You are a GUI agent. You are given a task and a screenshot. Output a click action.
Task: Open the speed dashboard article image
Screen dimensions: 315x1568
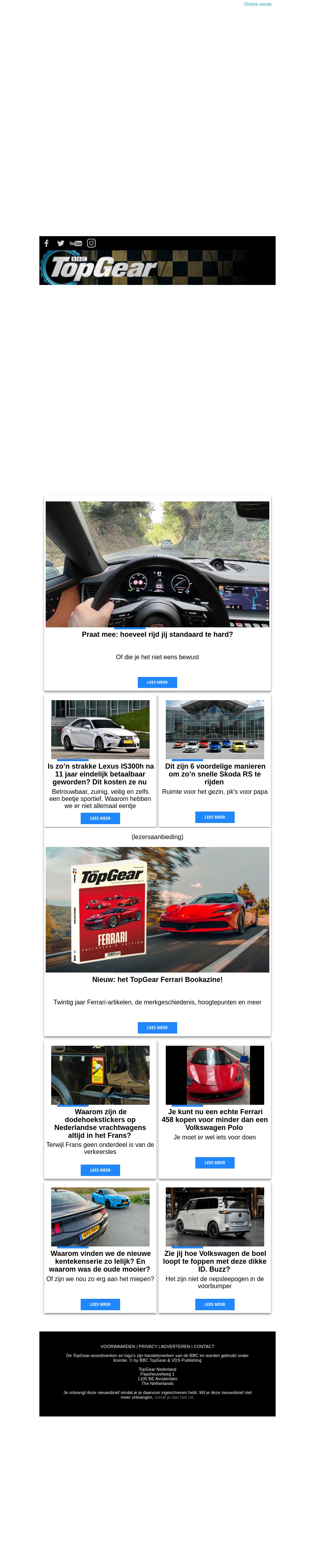click(157, 564)
